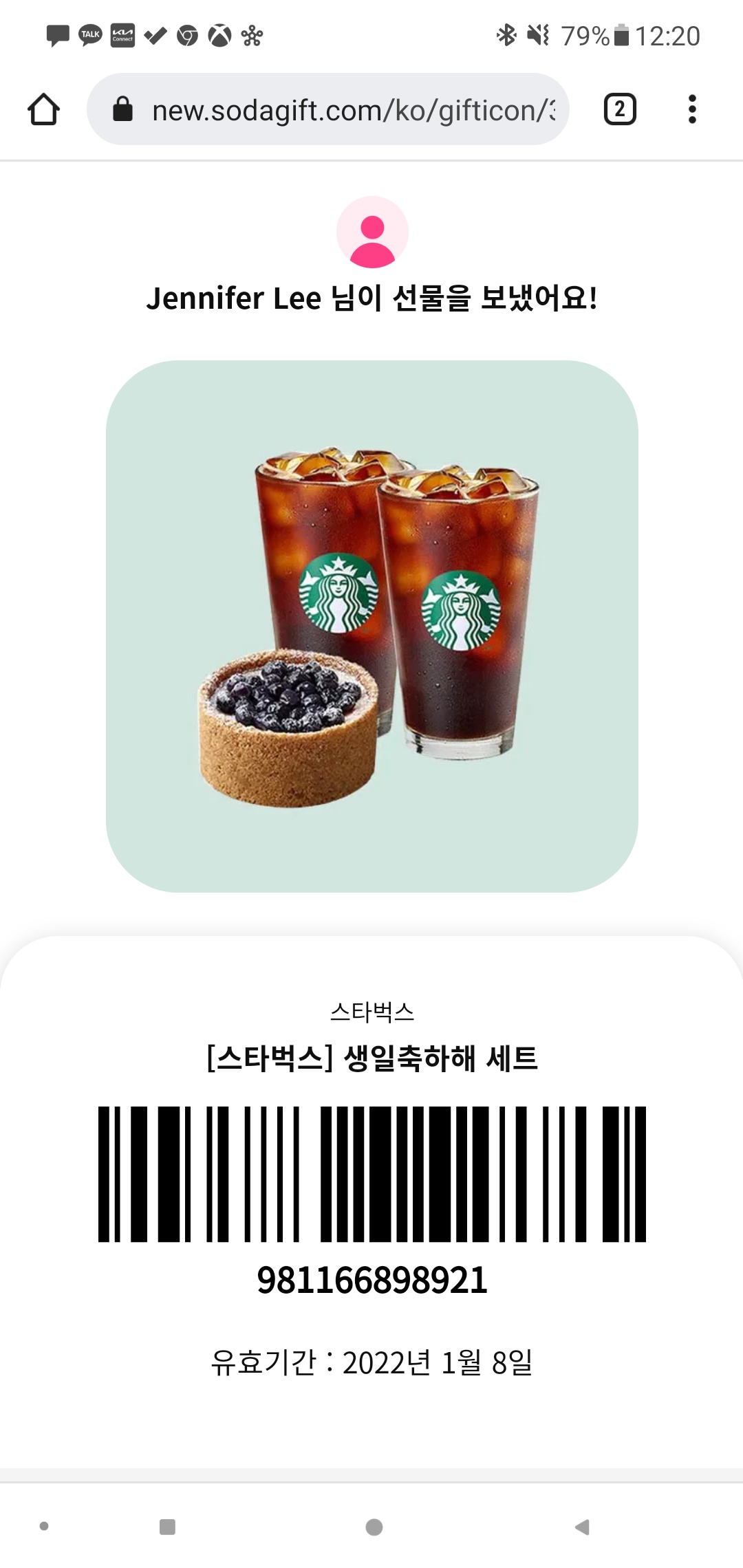The image size is (743, 1568).
Task: Open the tab switcher showing 2 tabs
Action: point(619,109)
